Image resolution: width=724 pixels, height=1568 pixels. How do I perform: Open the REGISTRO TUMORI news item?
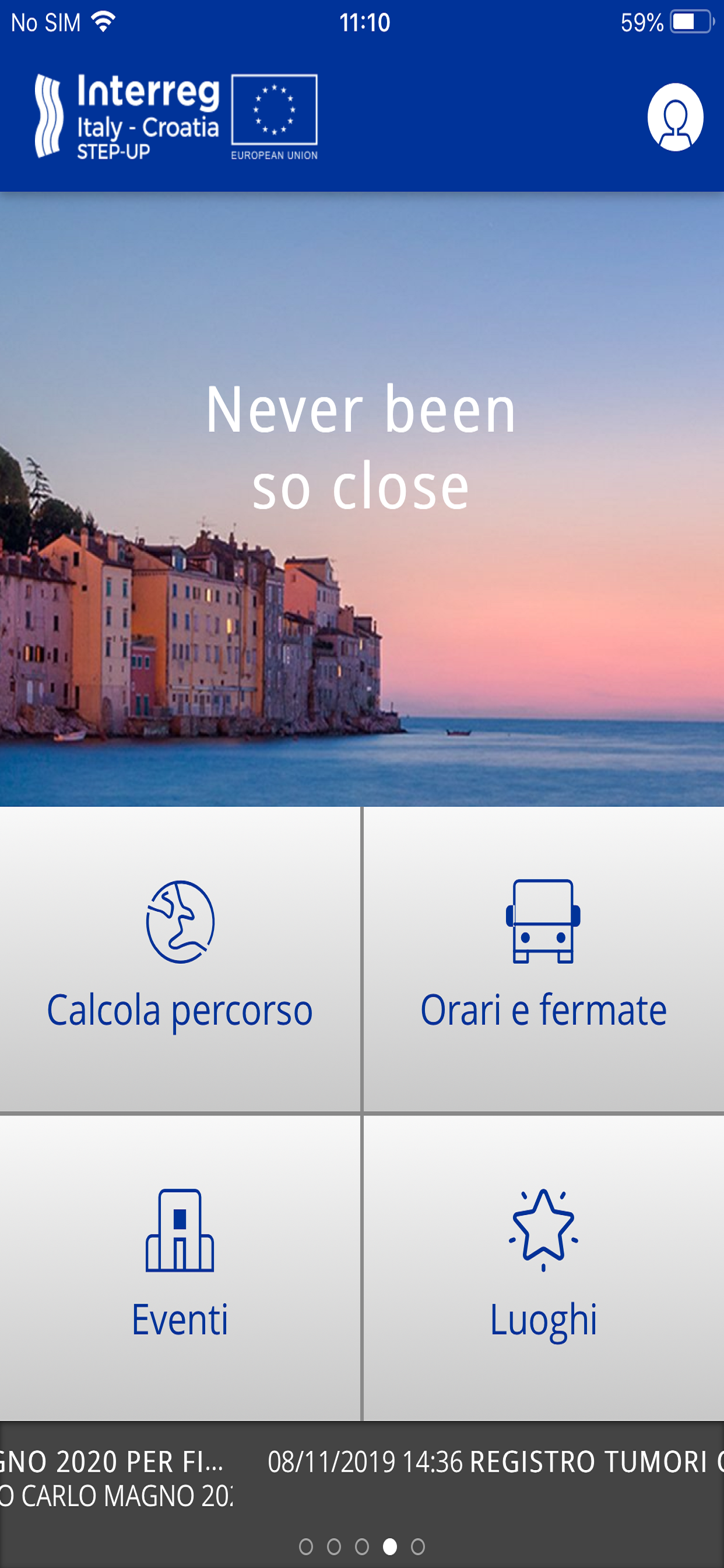pos(494,1462)
